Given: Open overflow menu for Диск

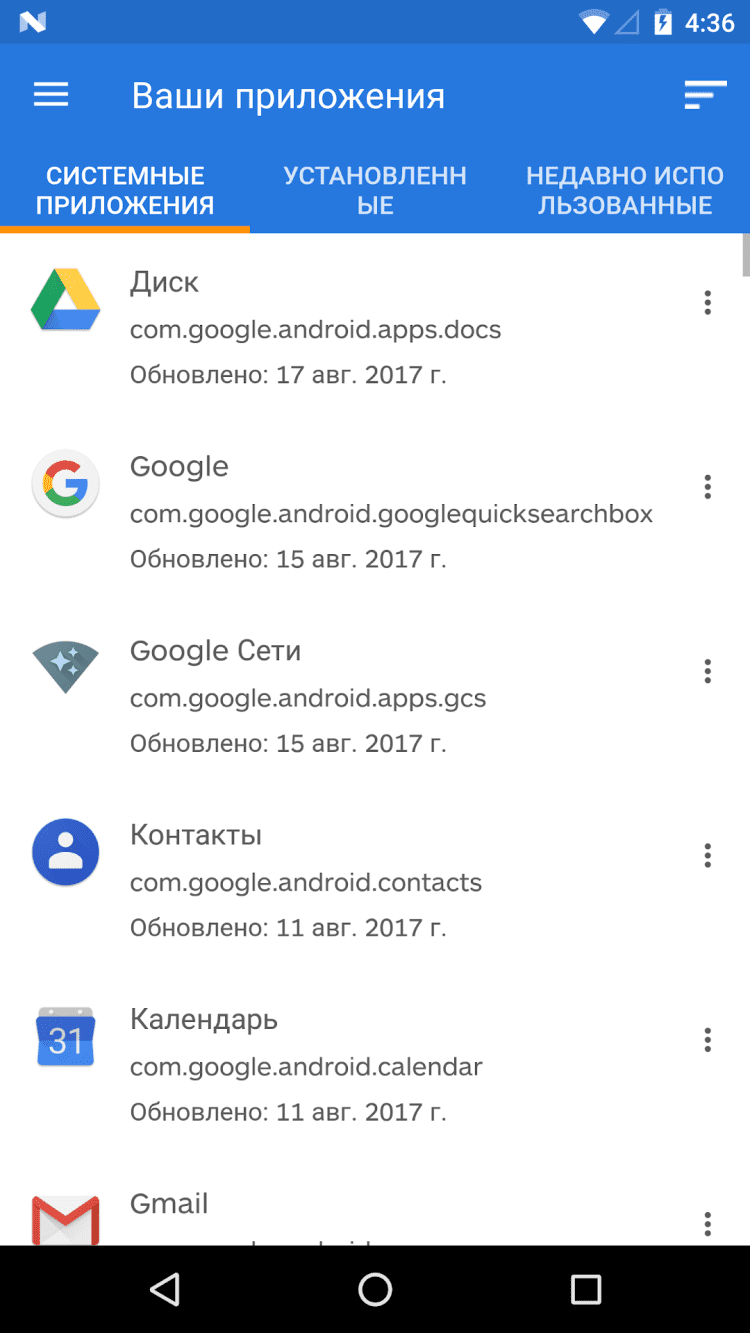Looking at the screenshot, I should tap(708, 303).
